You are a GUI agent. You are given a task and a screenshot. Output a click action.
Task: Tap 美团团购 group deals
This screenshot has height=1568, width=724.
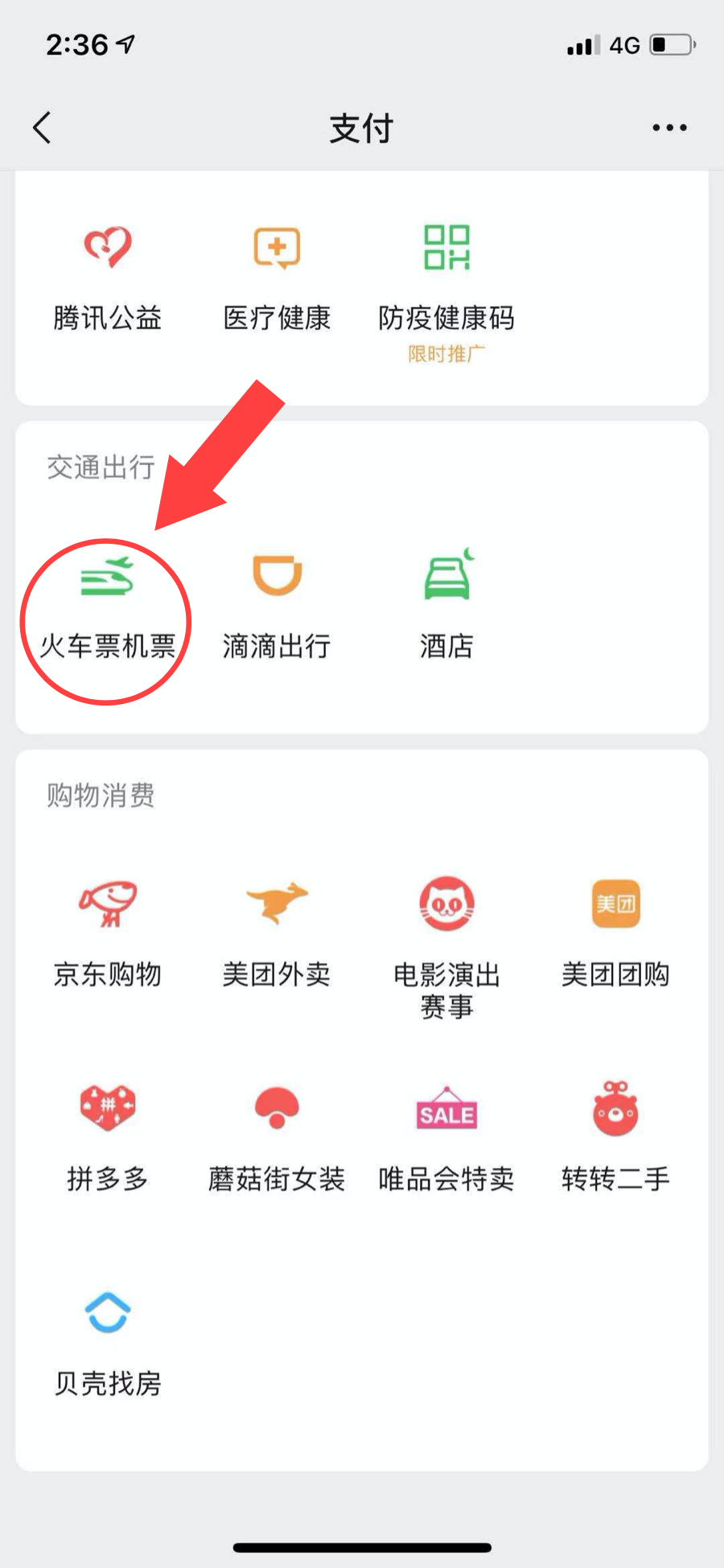point(616,933)
